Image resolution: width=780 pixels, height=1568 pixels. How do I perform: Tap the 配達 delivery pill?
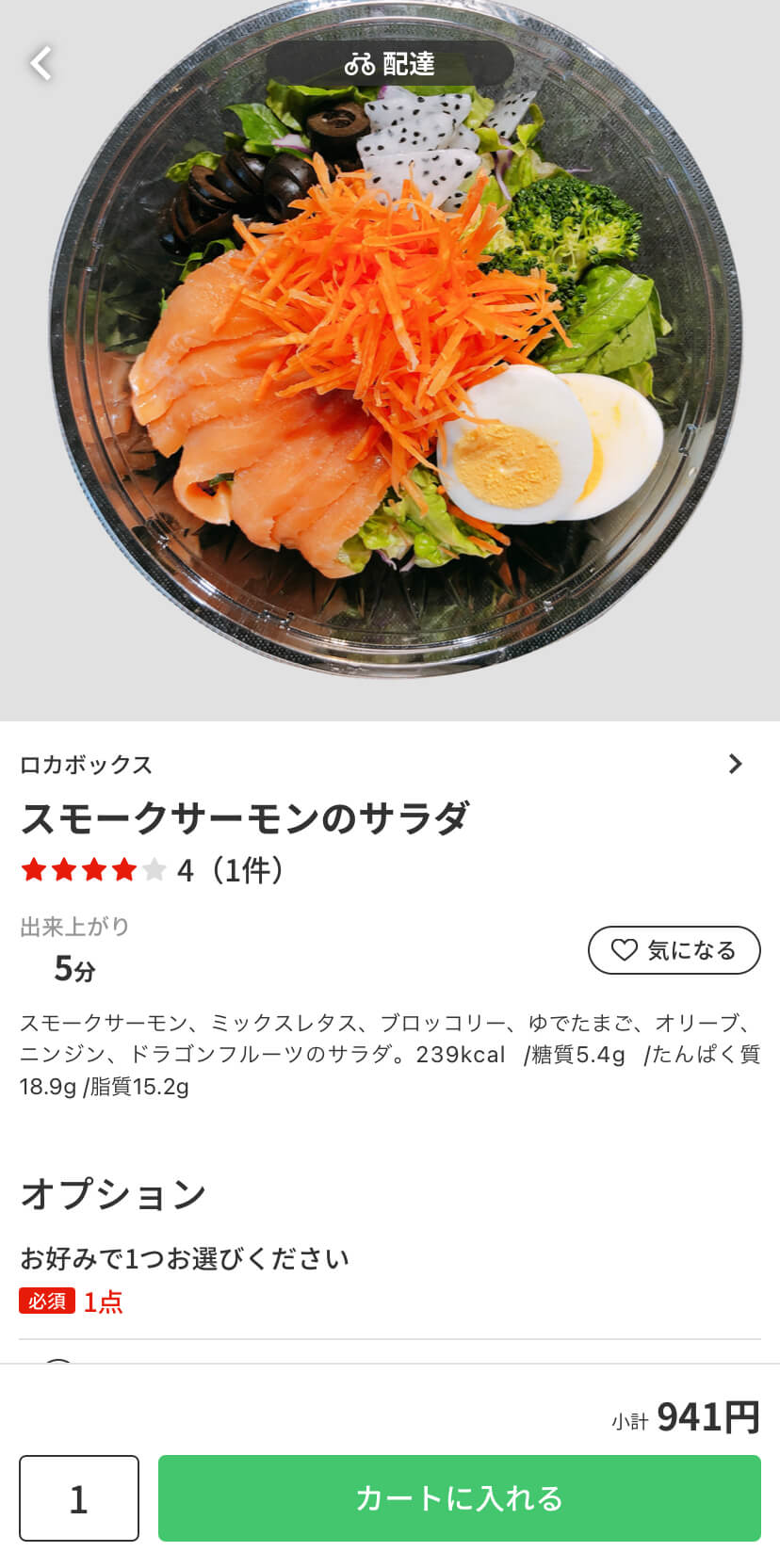click(389, 63)
